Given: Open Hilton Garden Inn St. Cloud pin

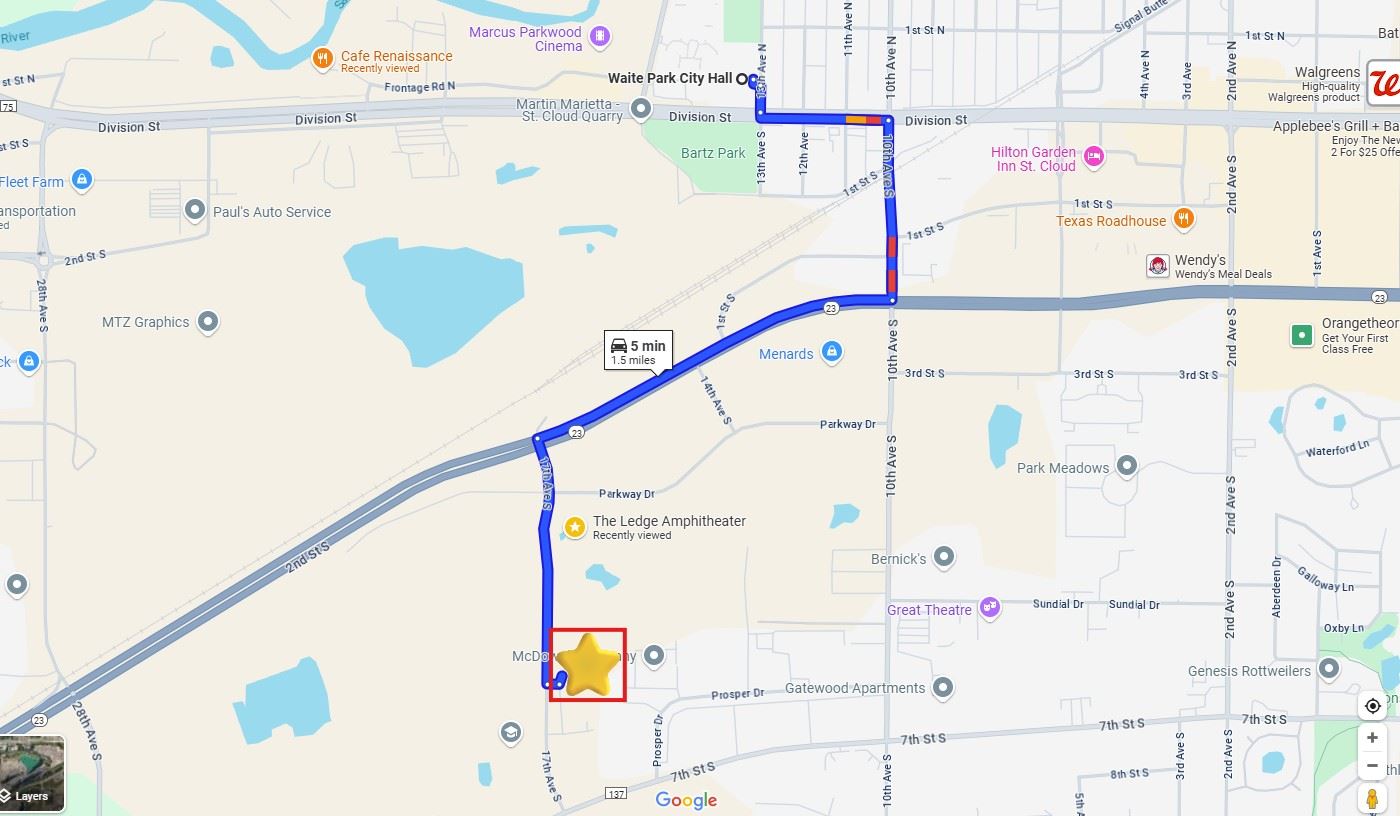Looking at the screenshot, I should [x=1094, y=157].
